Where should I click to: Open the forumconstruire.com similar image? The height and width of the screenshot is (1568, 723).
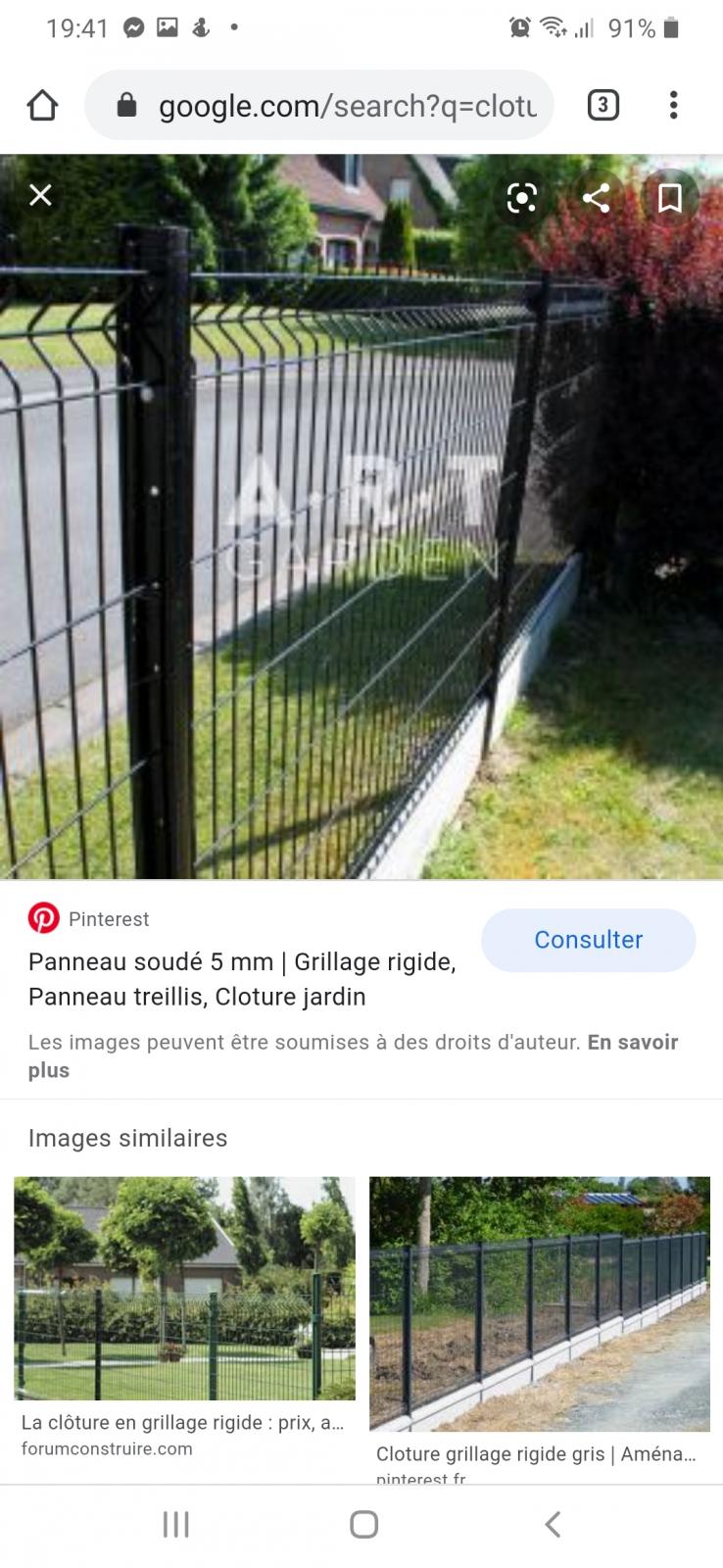184,1289
